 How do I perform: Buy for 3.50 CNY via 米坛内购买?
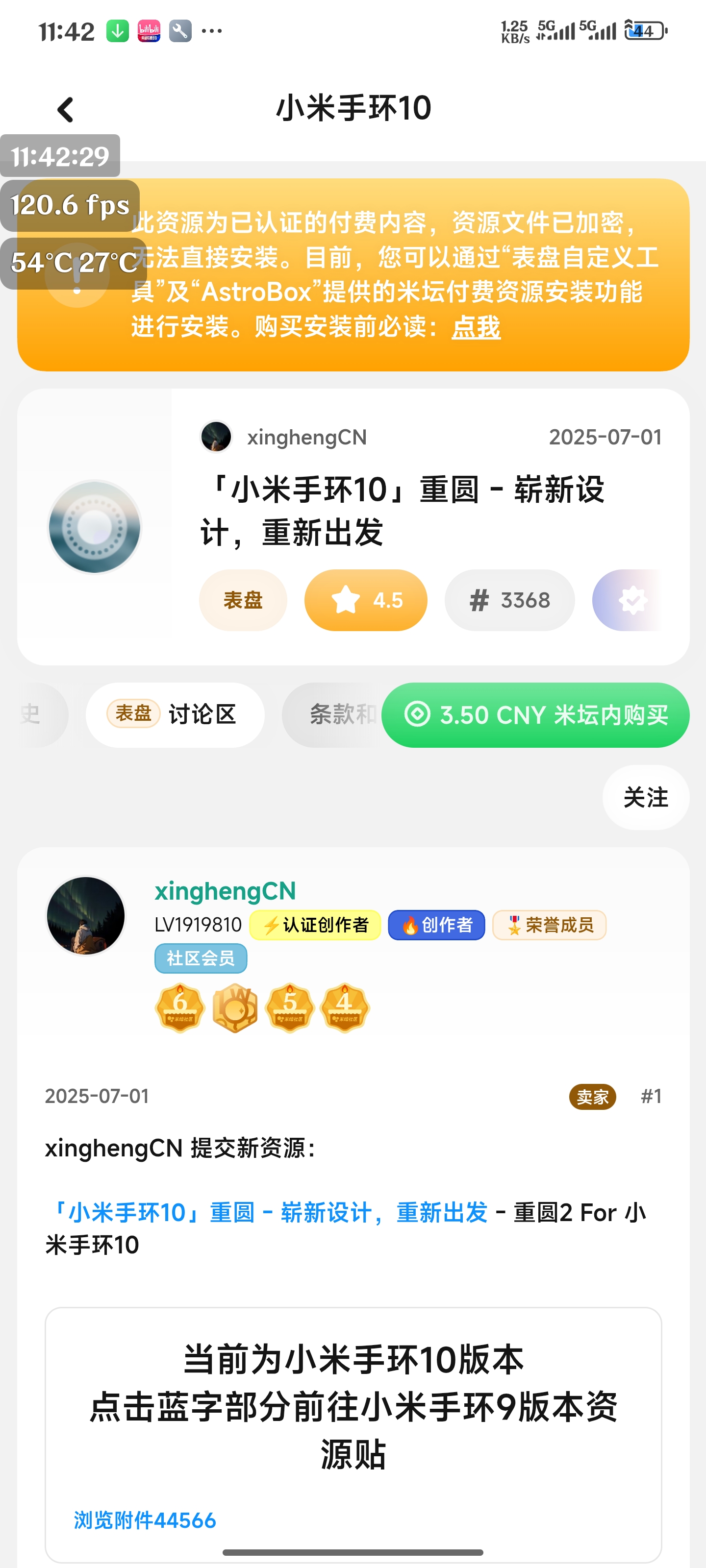[x=535, y=715]
